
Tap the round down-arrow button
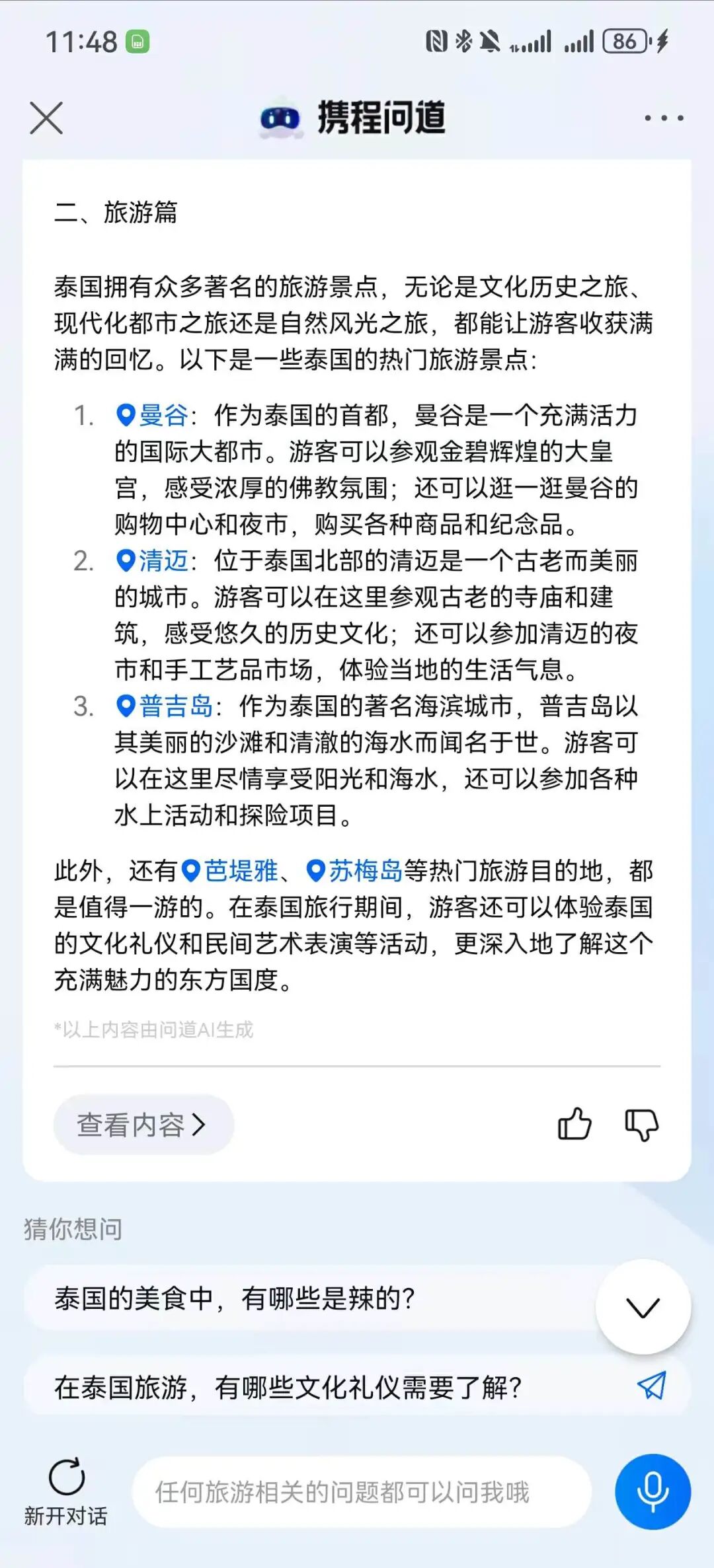pos(643,1307)
